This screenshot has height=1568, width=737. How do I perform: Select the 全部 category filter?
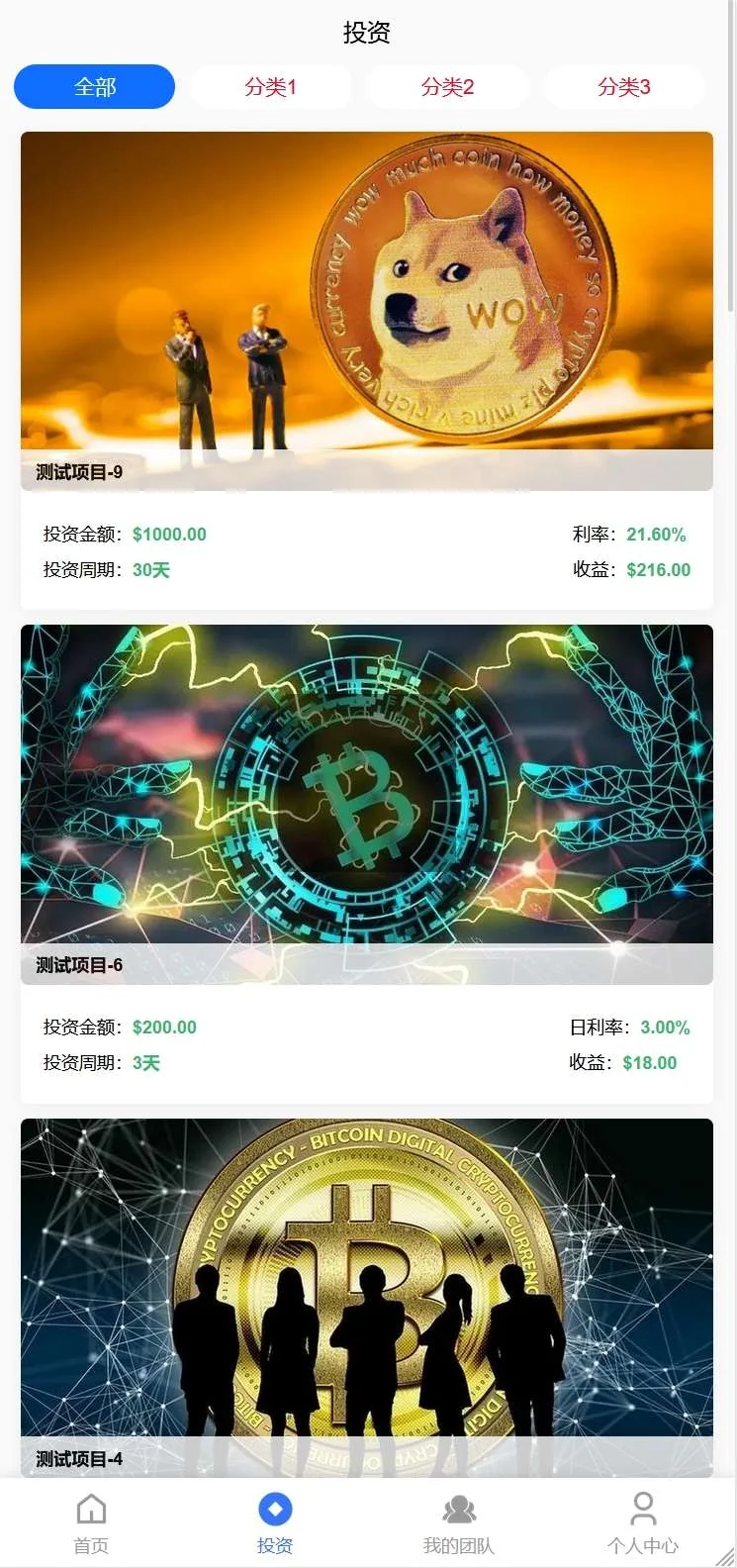coord(94,87)
